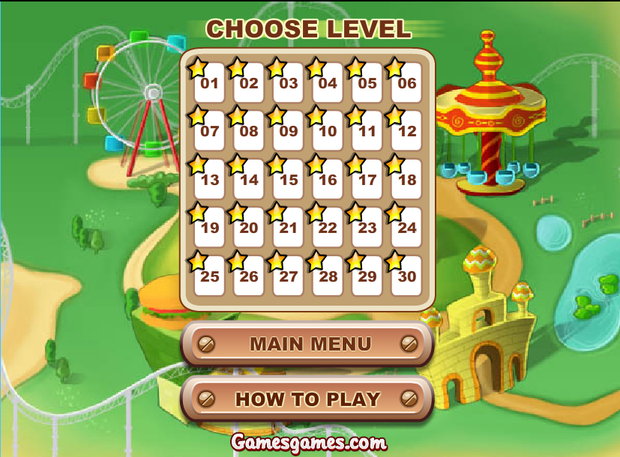Start level 30
The height and width of the screenshot is (457, 620).
[406, 276]
